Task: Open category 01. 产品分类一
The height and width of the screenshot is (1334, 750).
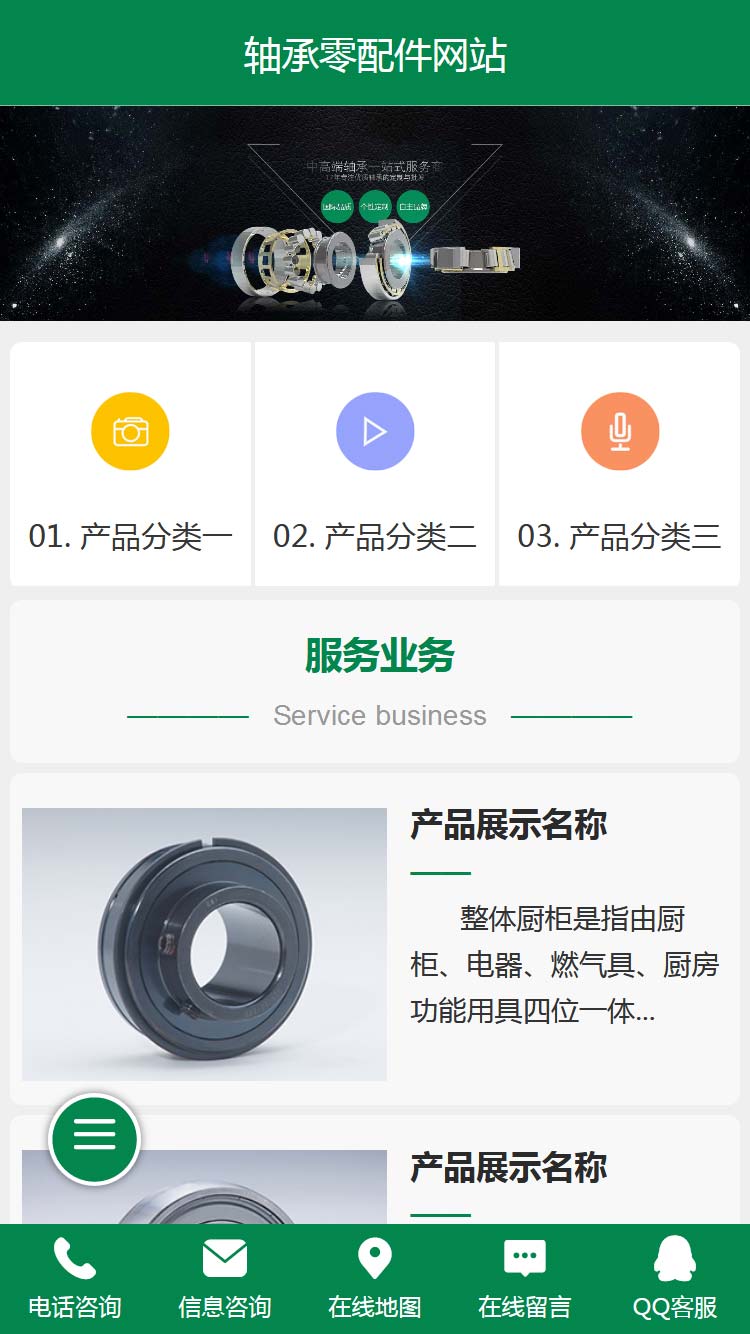Action: point(130,465)
